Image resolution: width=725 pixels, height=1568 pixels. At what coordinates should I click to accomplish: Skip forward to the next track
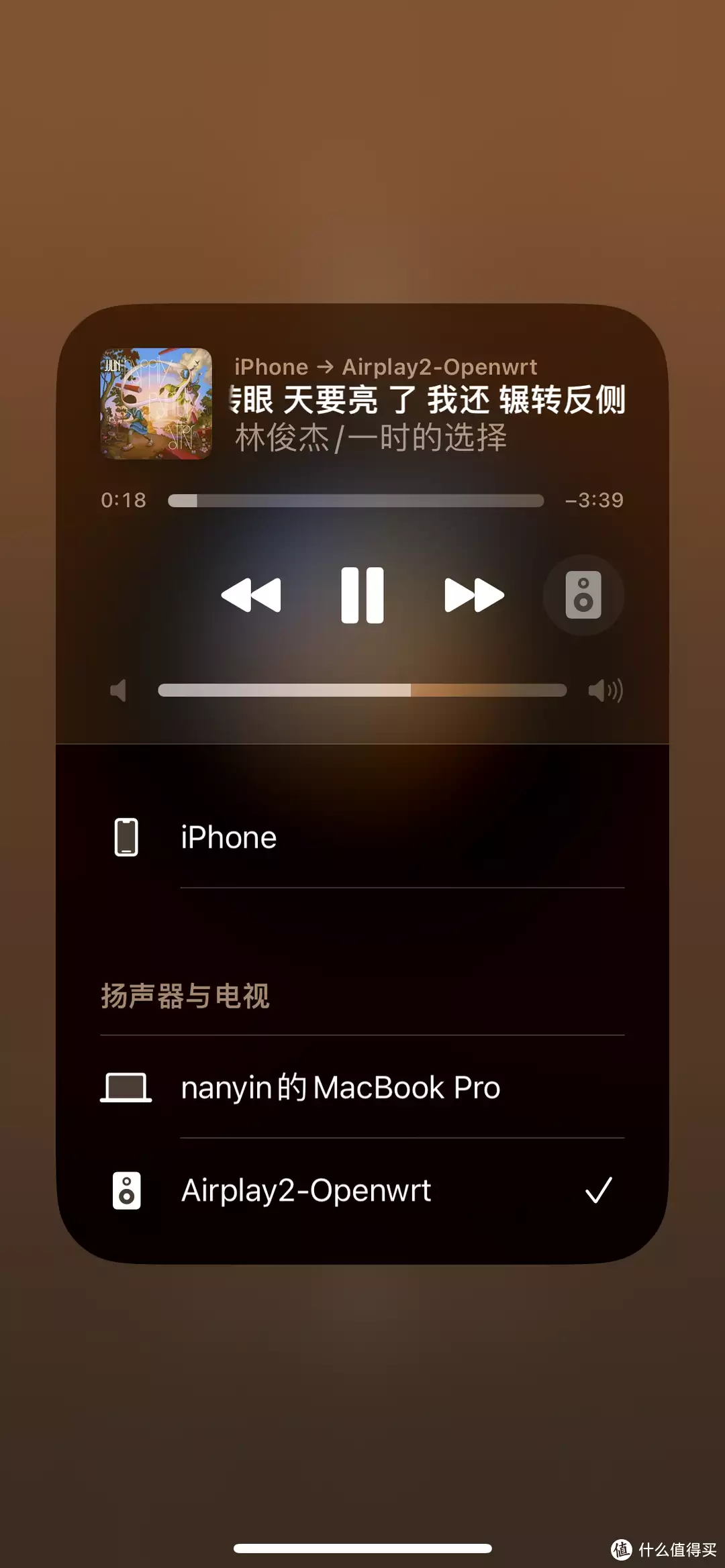474,595
